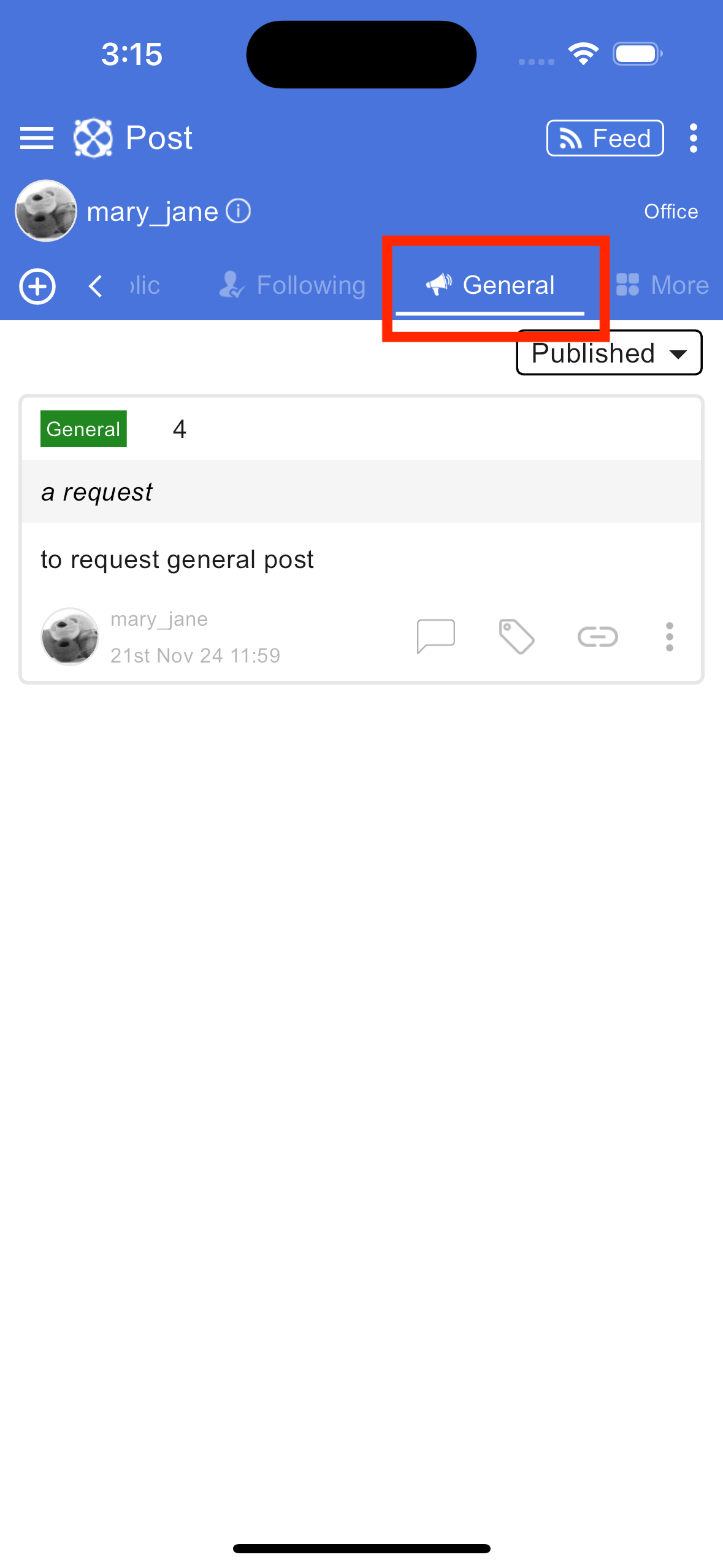Expand the Published dropdown

click(x=609, y=353)
